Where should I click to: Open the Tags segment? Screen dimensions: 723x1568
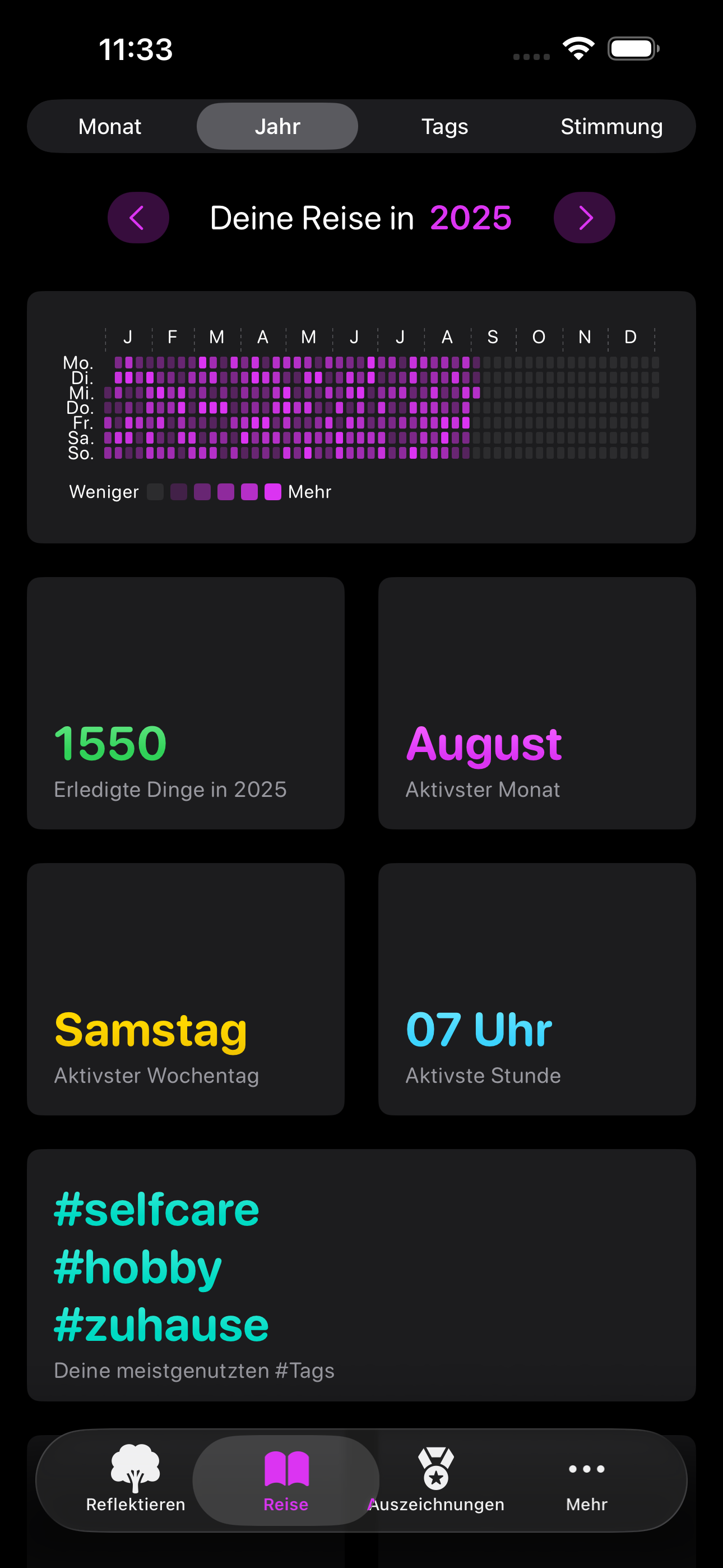pyautogui.click(x=444, y=126)
